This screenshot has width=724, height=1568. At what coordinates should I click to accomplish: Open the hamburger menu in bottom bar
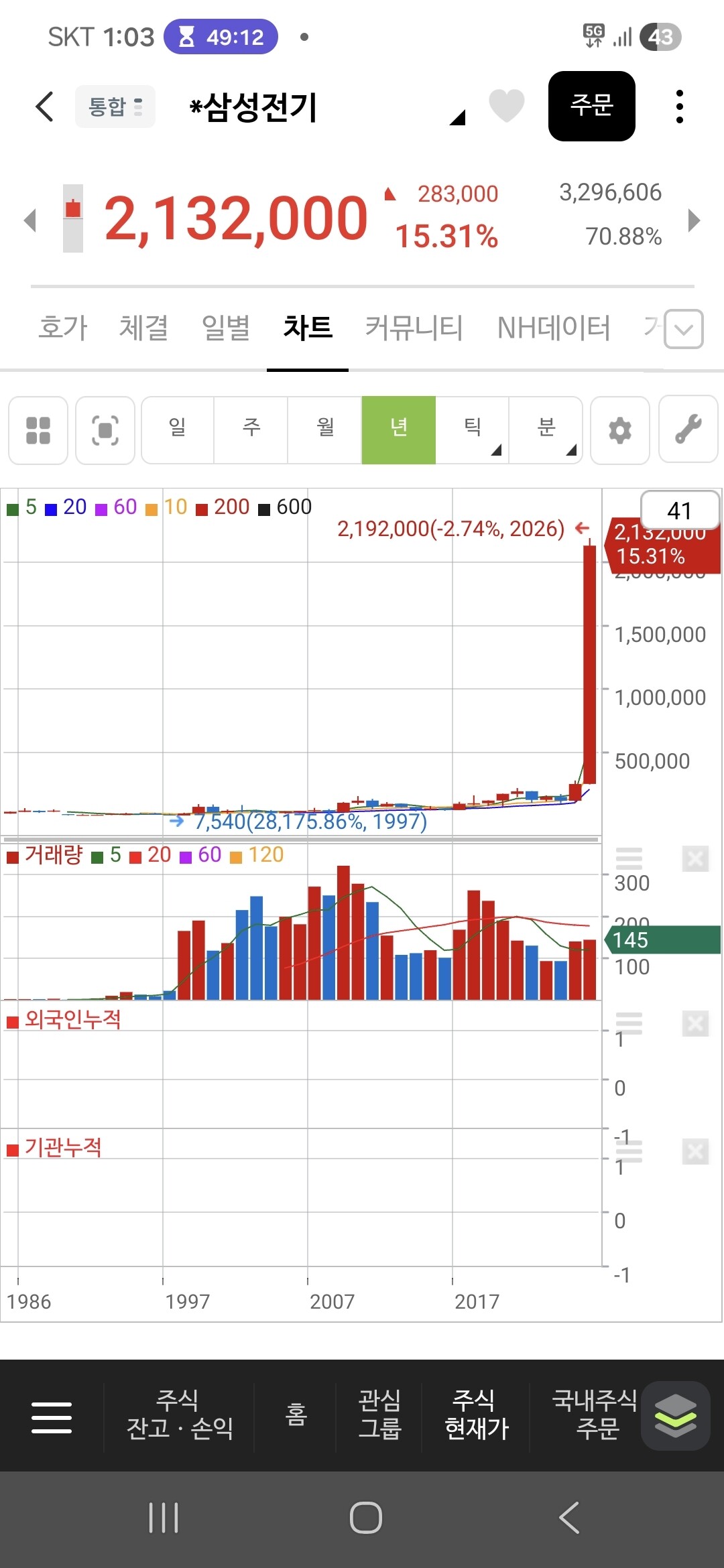click(52, 1417)
